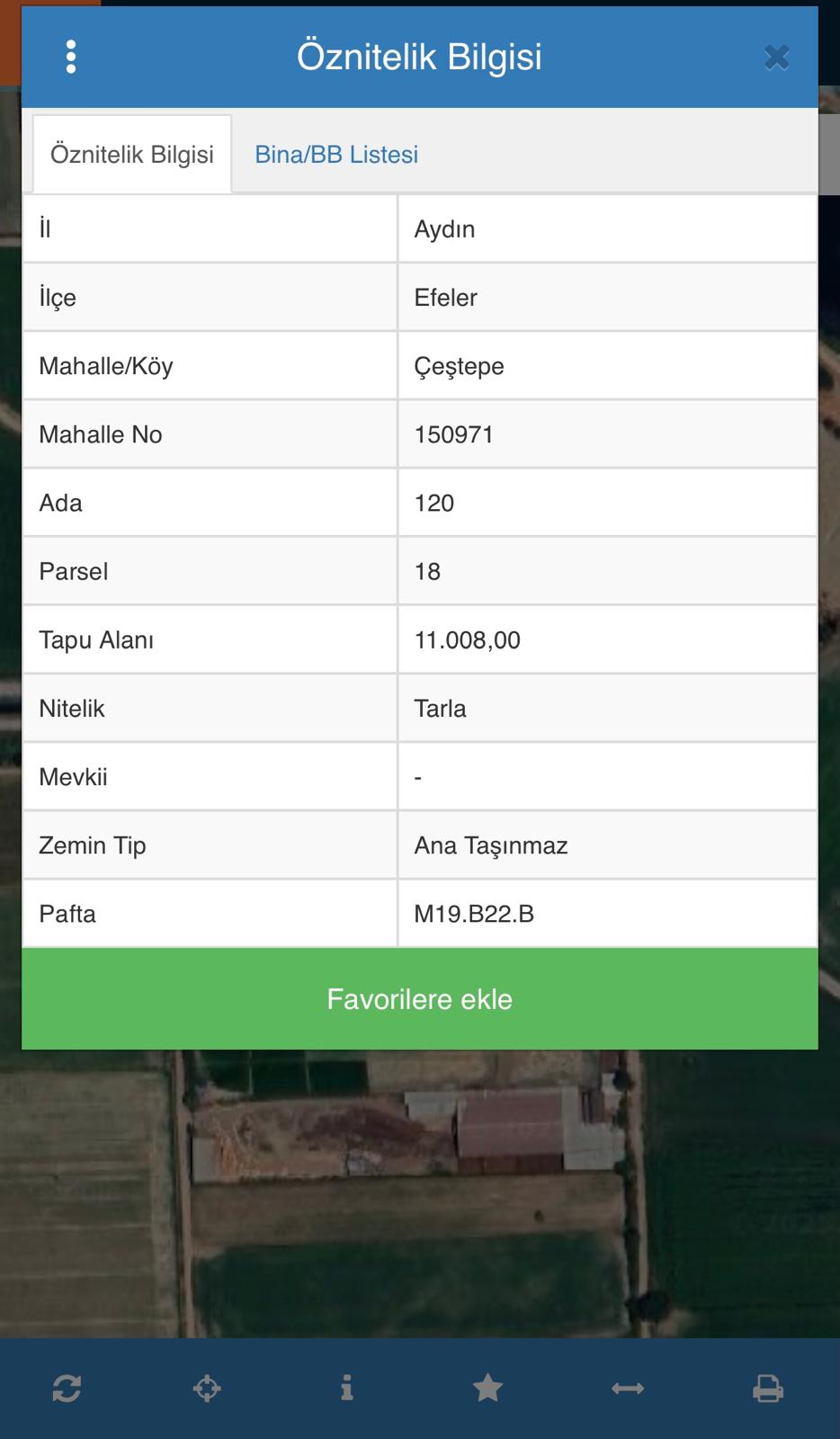Viewport: 840px width, 1439px height.
Task: Tap the measure distance arrow icon
Action: [x=628, y=1389]
